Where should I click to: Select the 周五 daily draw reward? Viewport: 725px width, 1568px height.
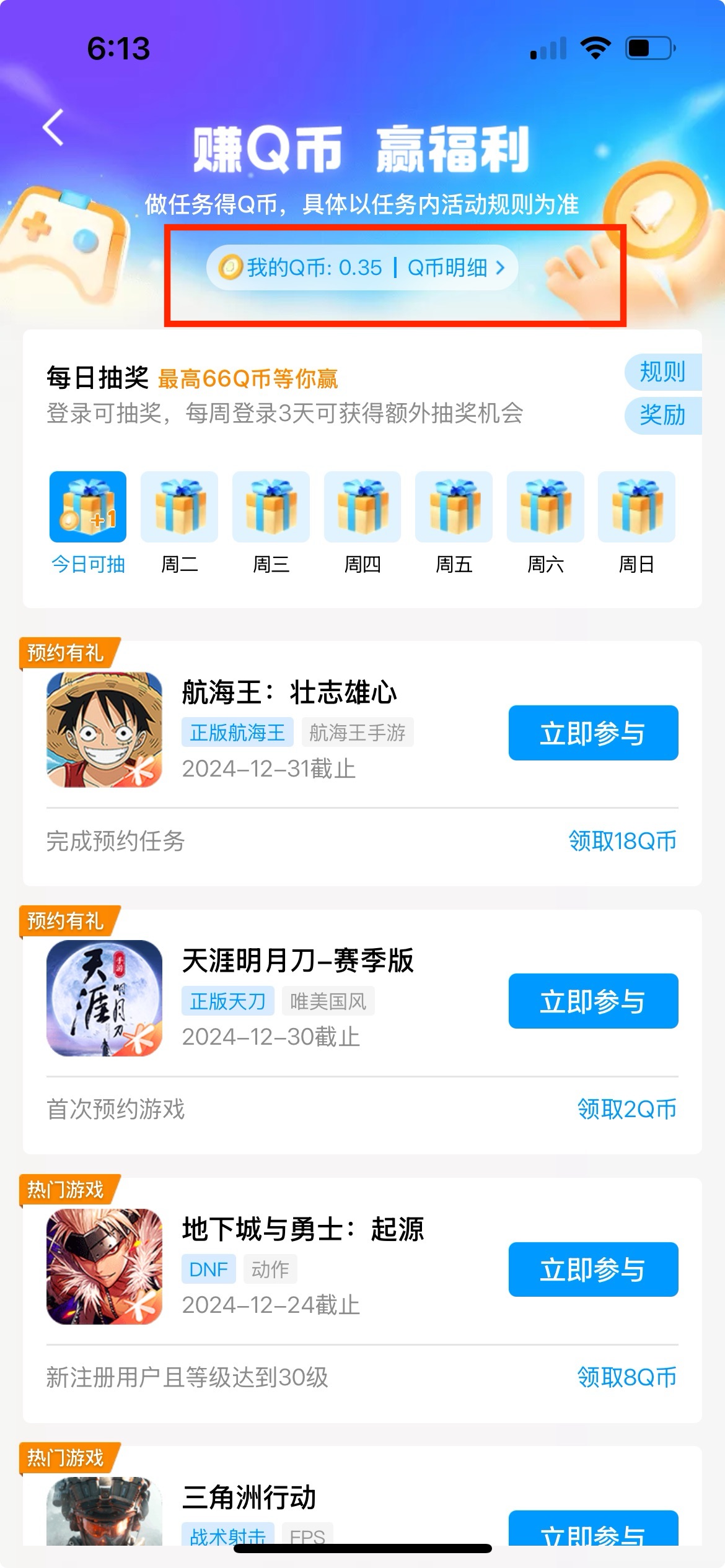[454, 506]
